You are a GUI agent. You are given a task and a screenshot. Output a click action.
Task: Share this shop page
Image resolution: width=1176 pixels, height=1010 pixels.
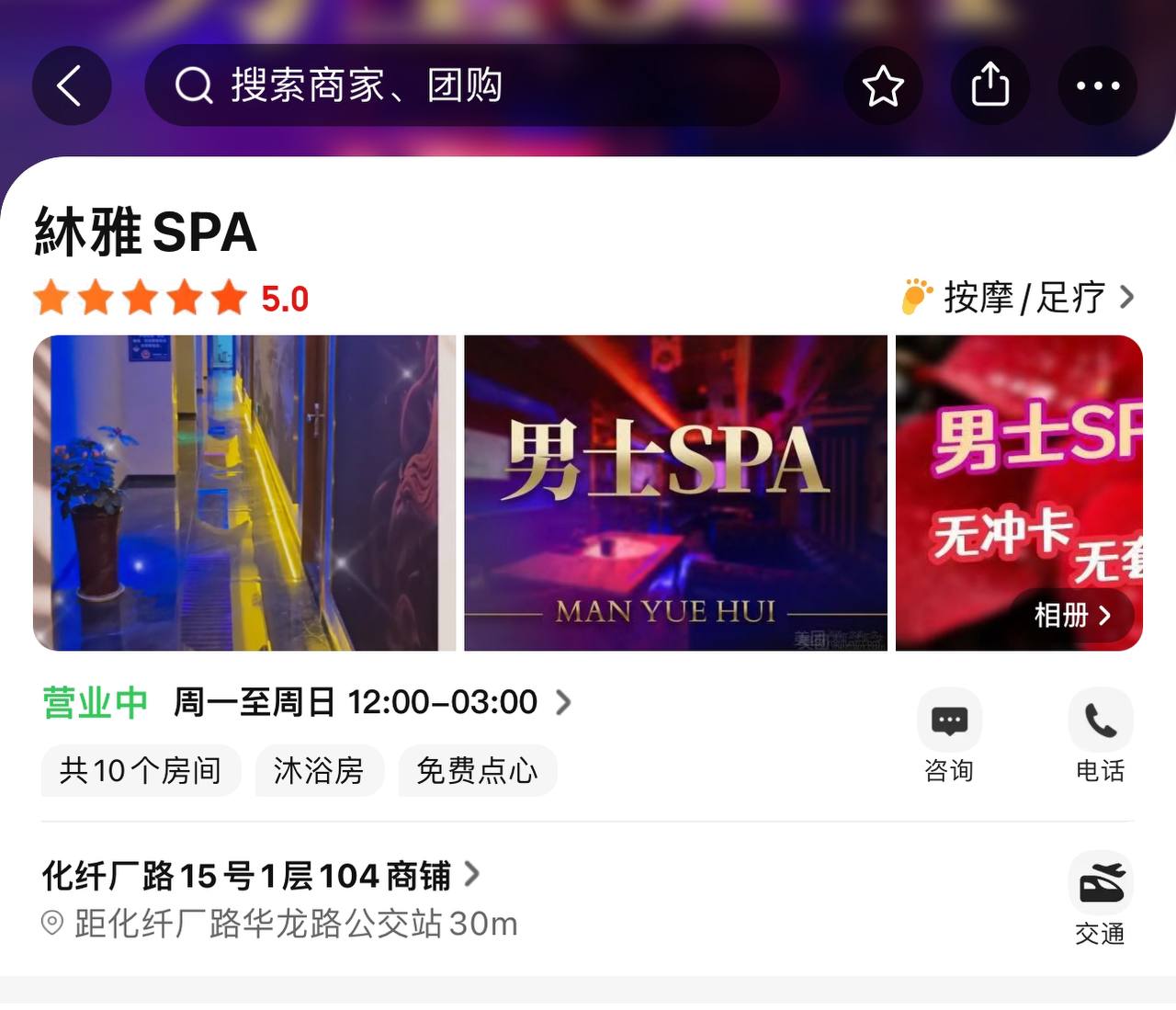pyautogui.click(x=989, y=86)
